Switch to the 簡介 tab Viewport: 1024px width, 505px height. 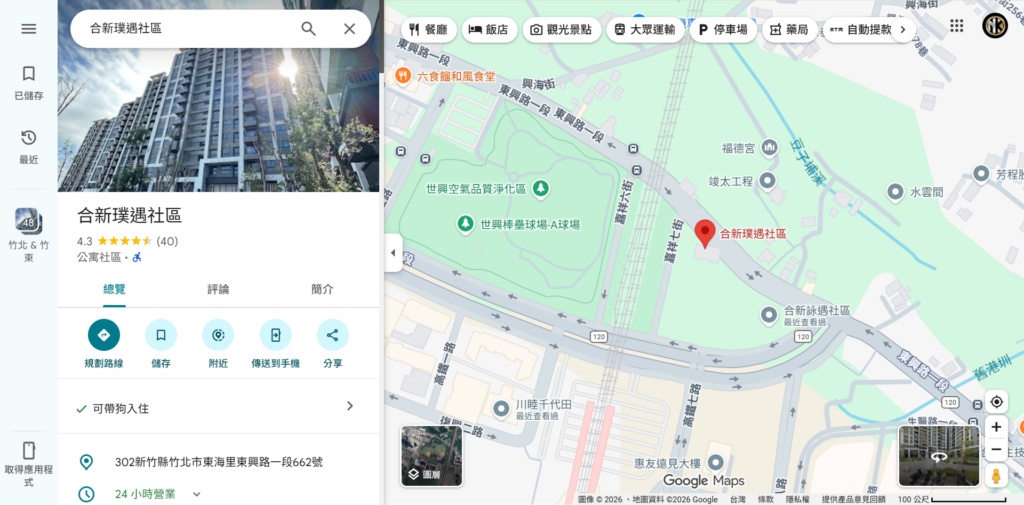(323, 289)
